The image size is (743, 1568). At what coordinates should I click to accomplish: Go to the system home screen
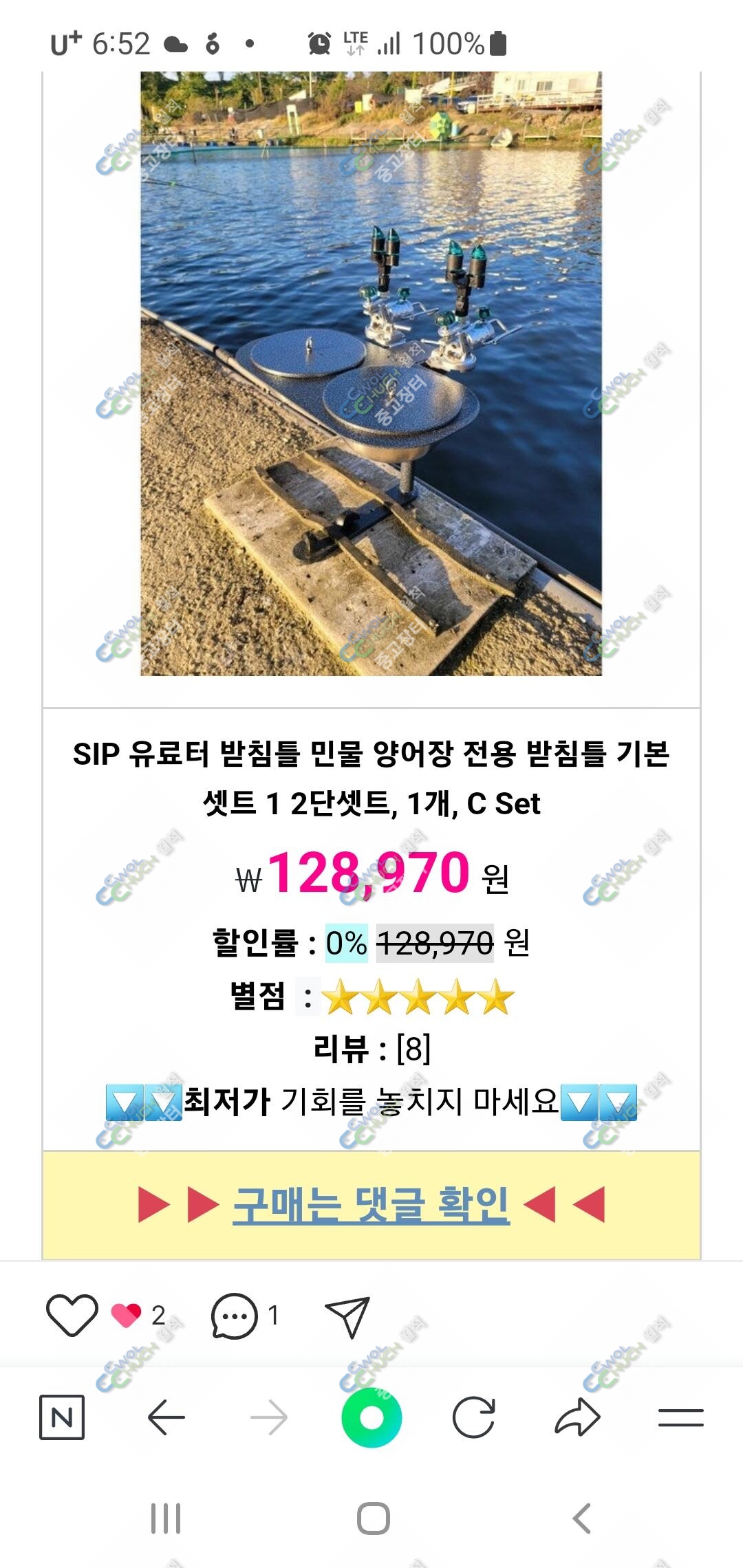coord(373,1518)
